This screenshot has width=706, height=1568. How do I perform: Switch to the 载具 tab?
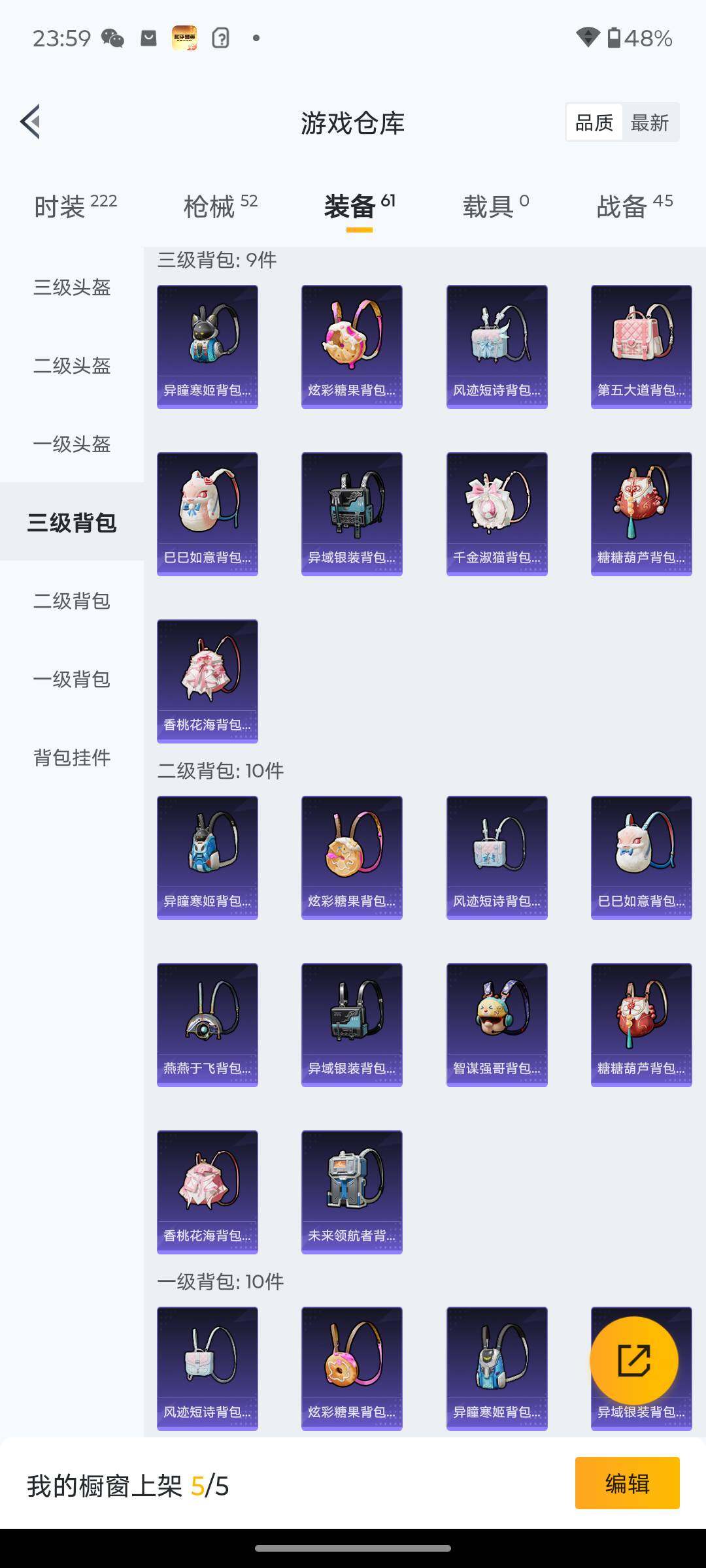coord(496,206)
